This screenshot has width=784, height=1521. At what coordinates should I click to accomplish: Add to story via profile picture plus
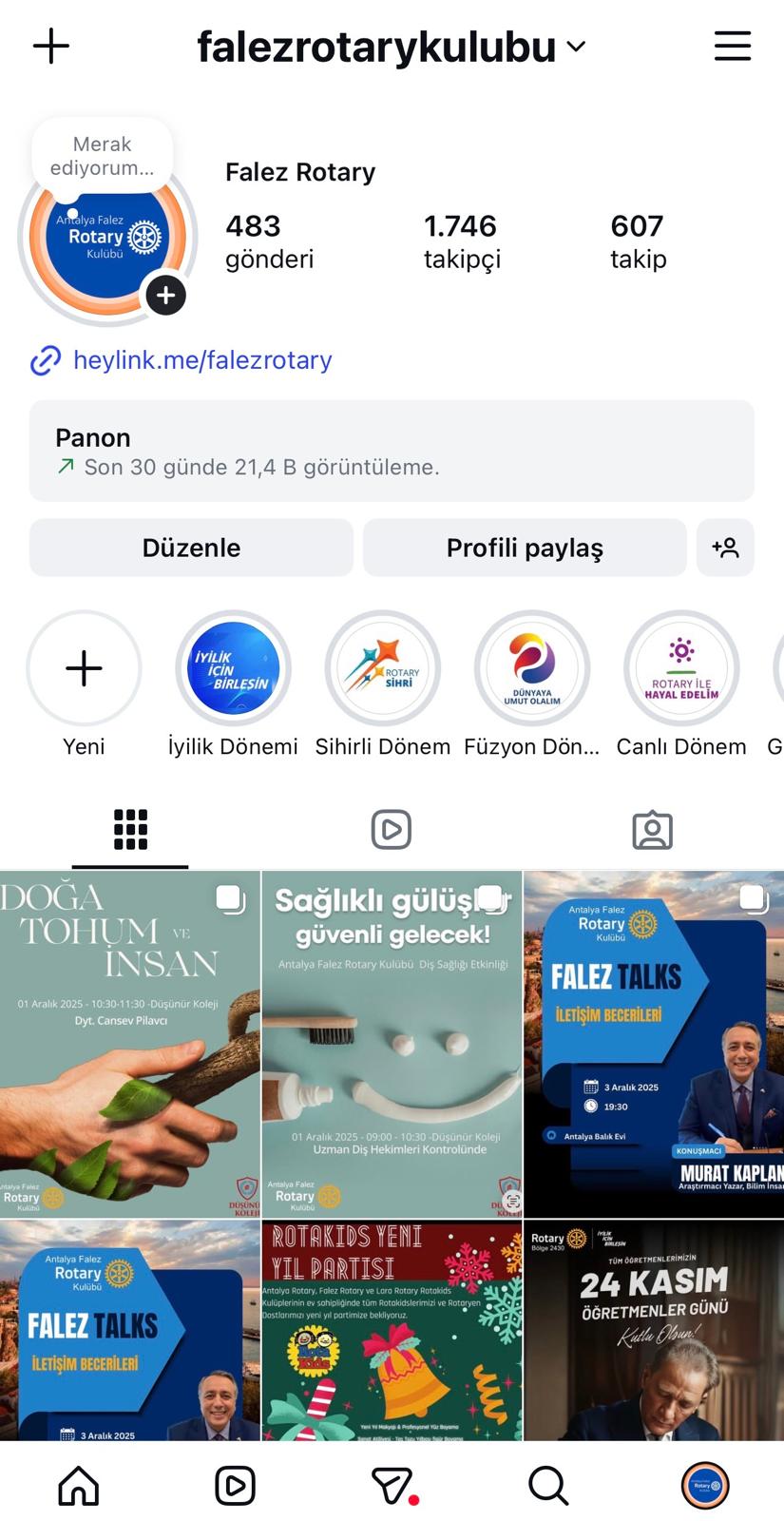point(165,296)
